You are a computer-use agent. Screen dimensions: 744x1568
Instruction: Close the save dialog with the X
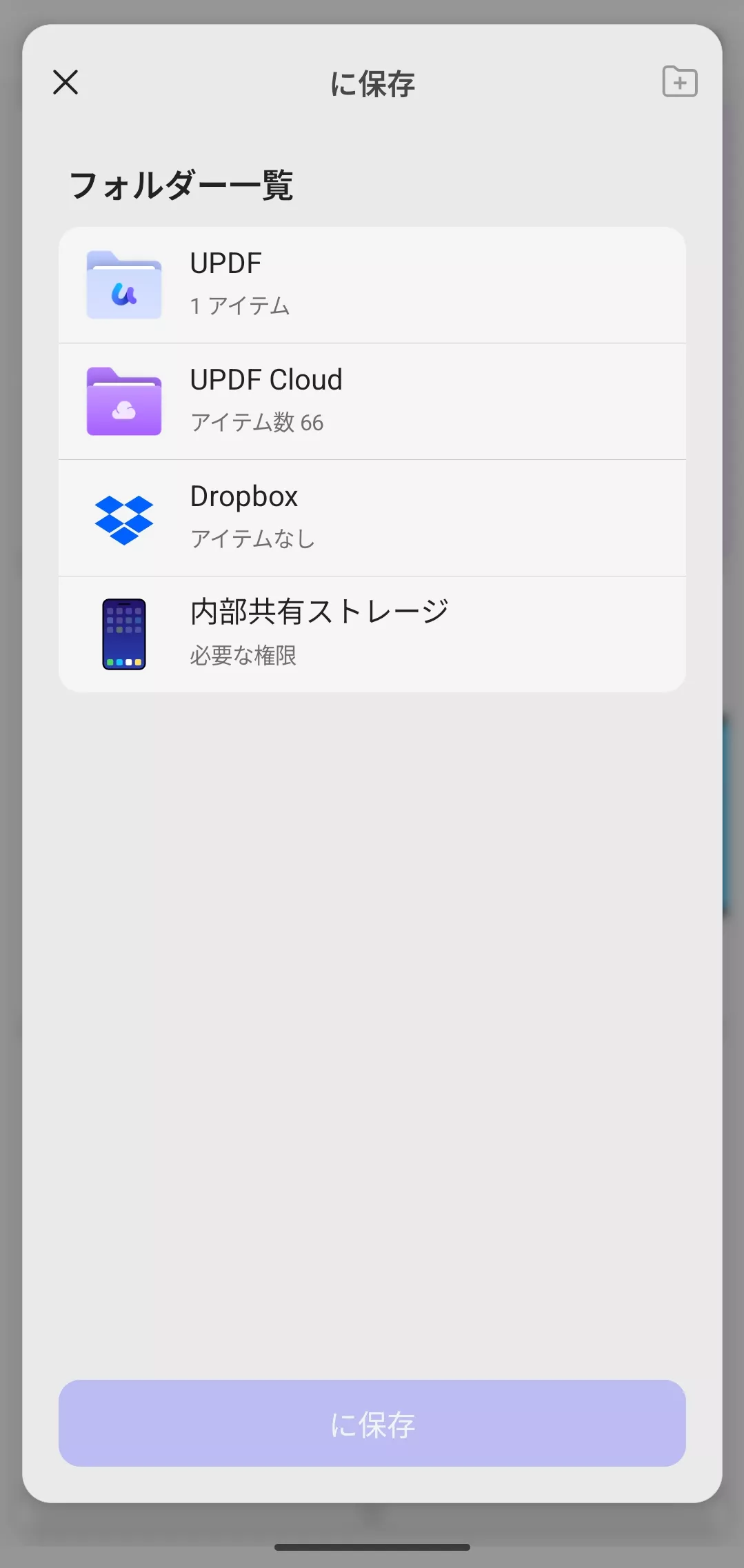click(64, 82)
